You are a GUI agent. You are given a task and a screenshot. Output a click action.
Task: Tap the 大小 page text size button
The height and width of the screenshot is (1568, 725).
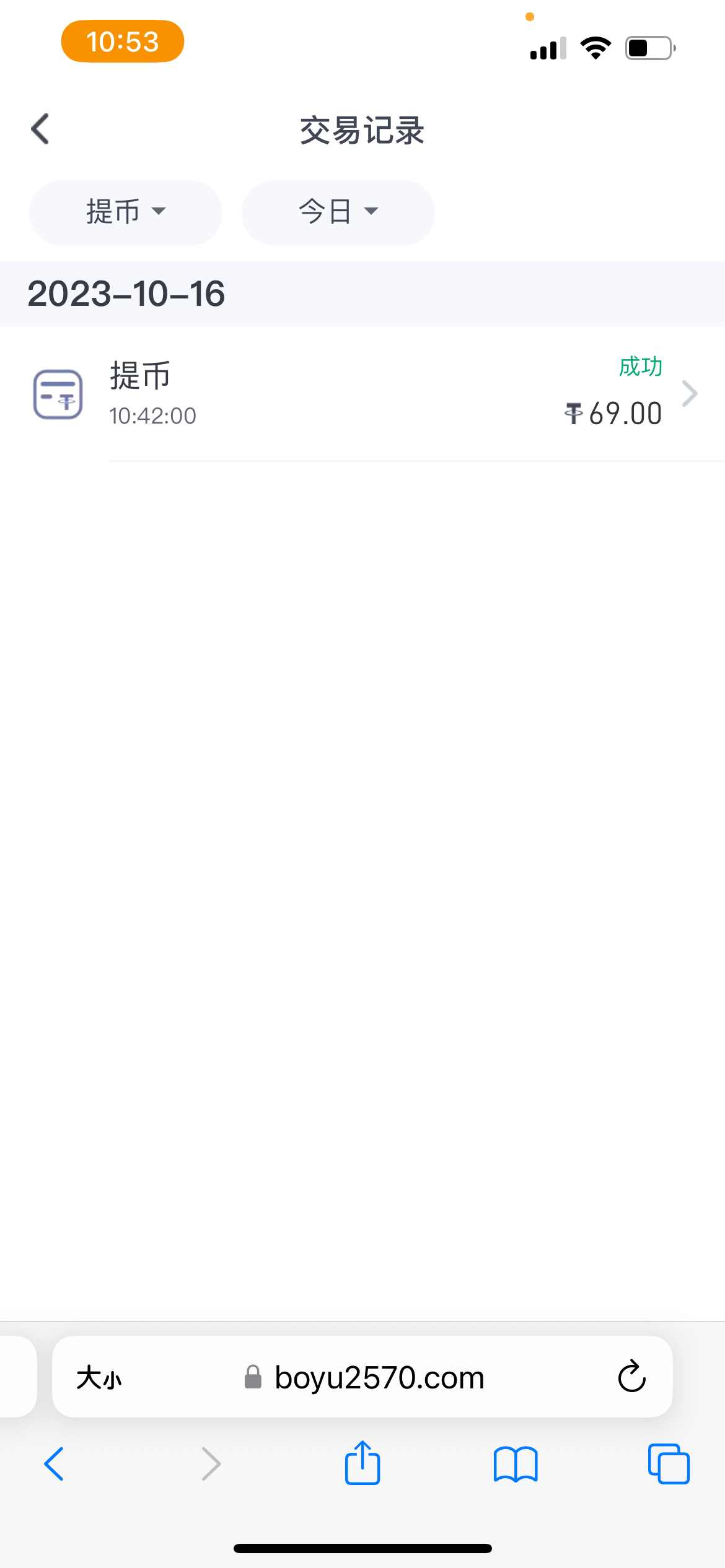point(99,1378)
